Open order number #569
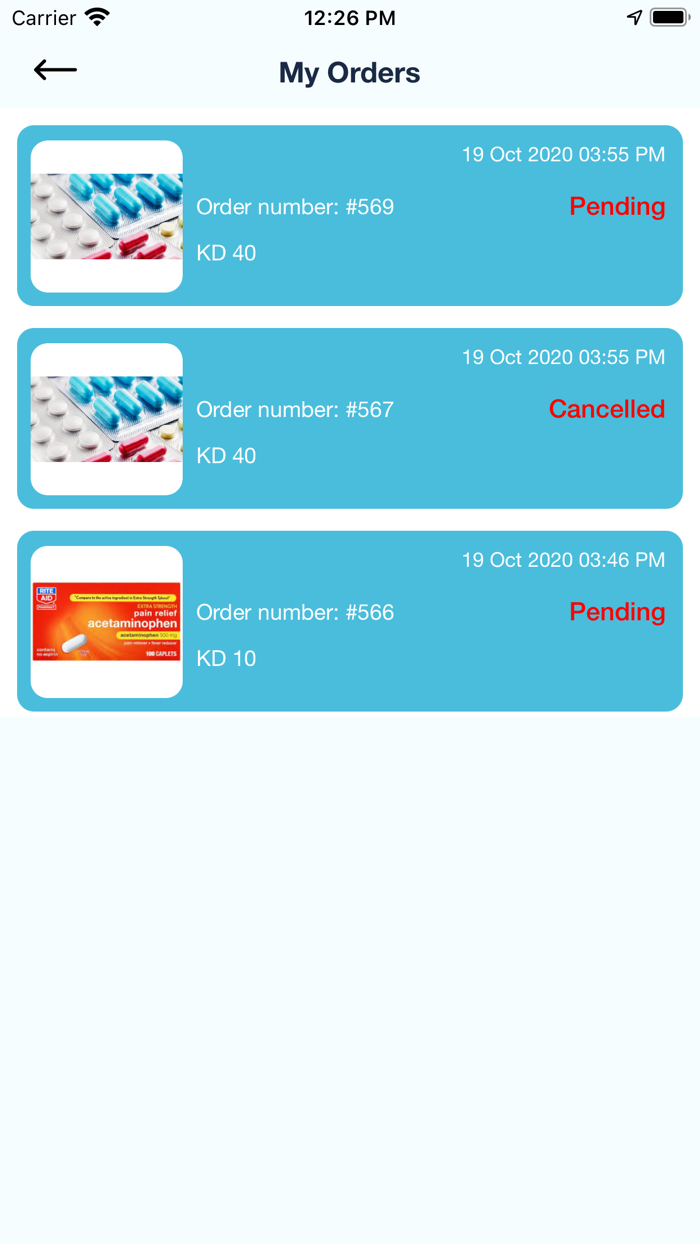This screenshot has width=700, height=1244. tap(350, 216)
